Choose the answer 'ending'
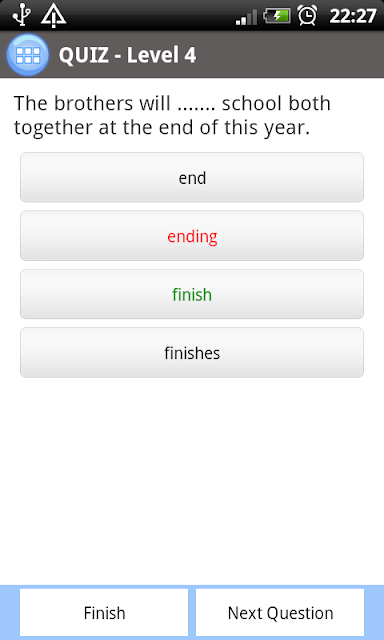The width and height of the screenshot is (384, 640). click(192, 236)
